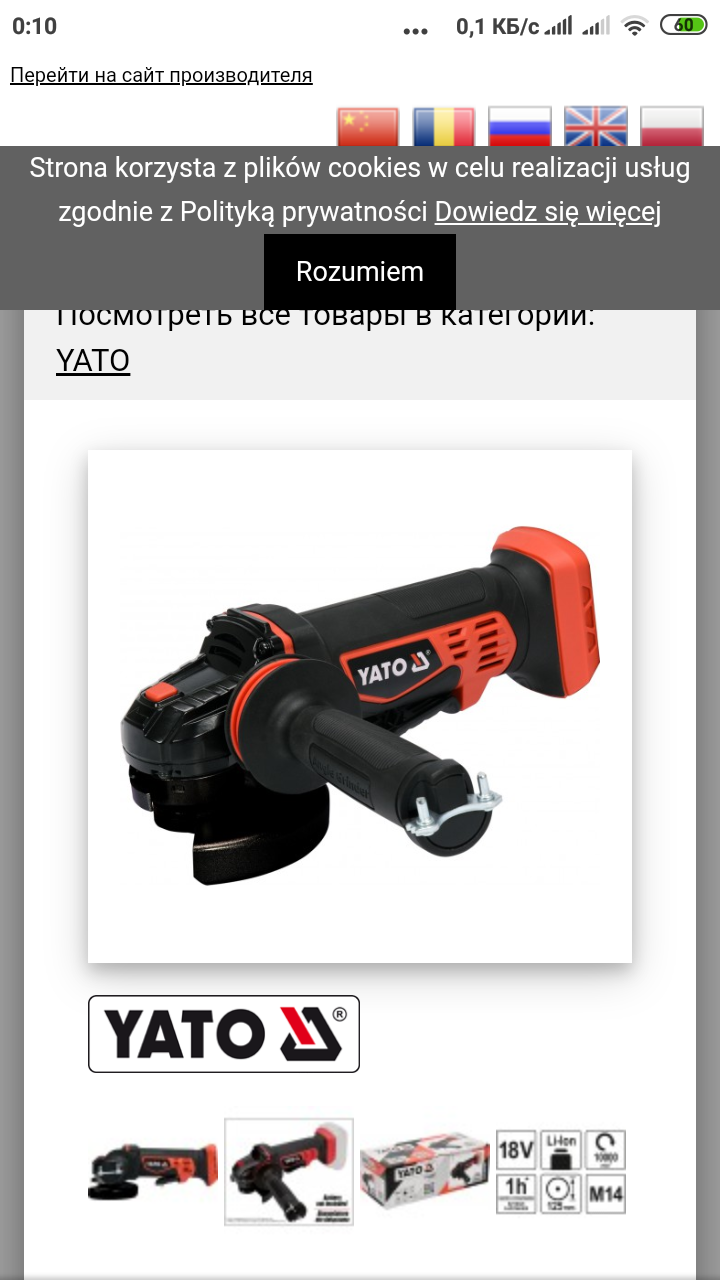
Task: Select the 18V specifications icons thumbnail
Action: 561,1171
